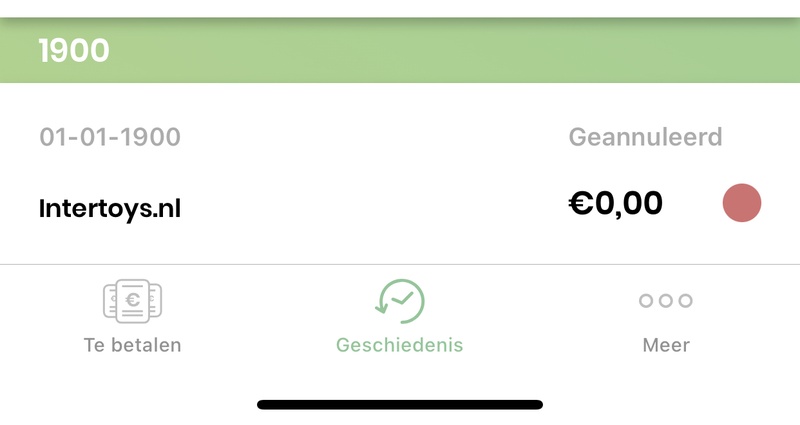This screenshot has width=800, height=425.
Task: Open the Meer tab
Action: (666, 316)
